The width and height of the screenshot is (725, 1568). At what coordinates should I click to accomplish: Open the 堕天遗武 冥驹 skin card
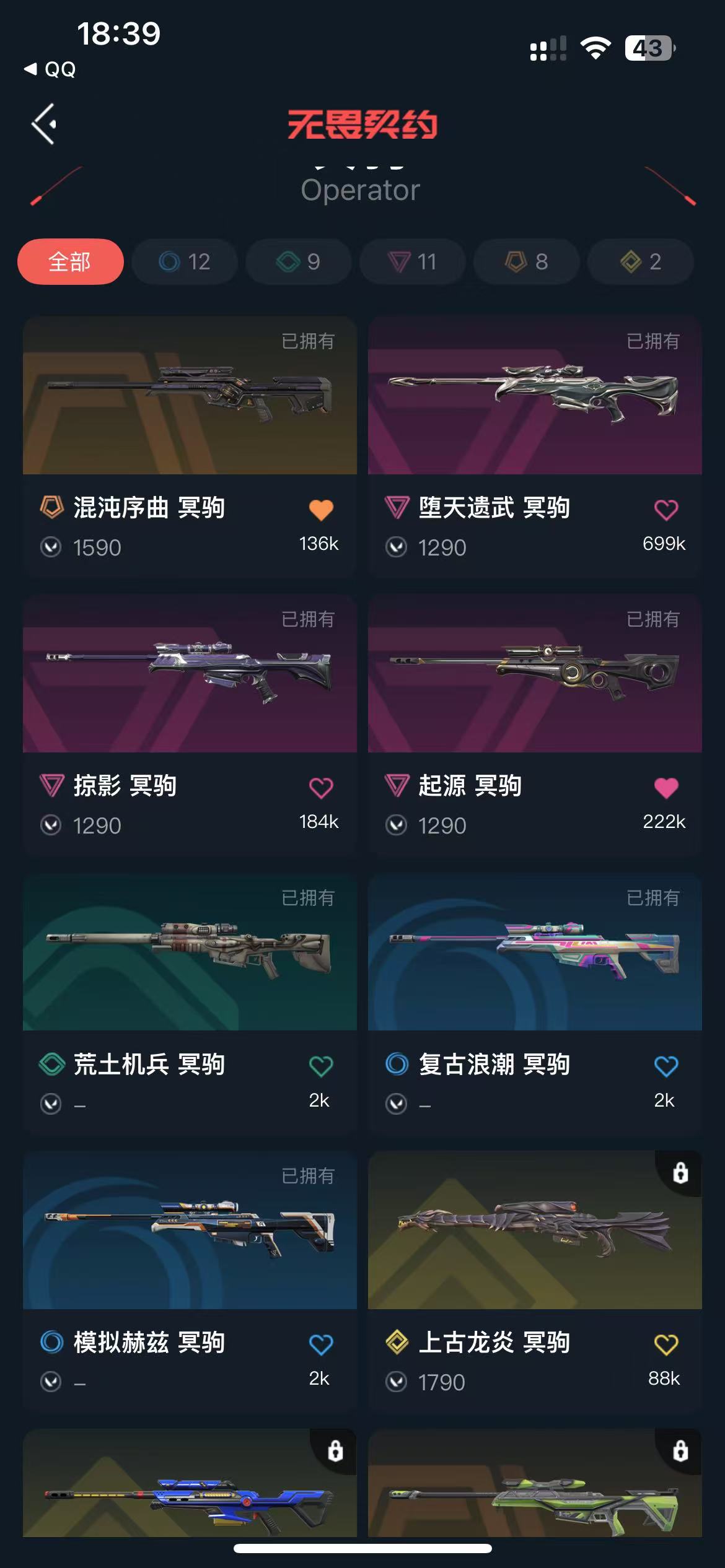tap(535, 396)
